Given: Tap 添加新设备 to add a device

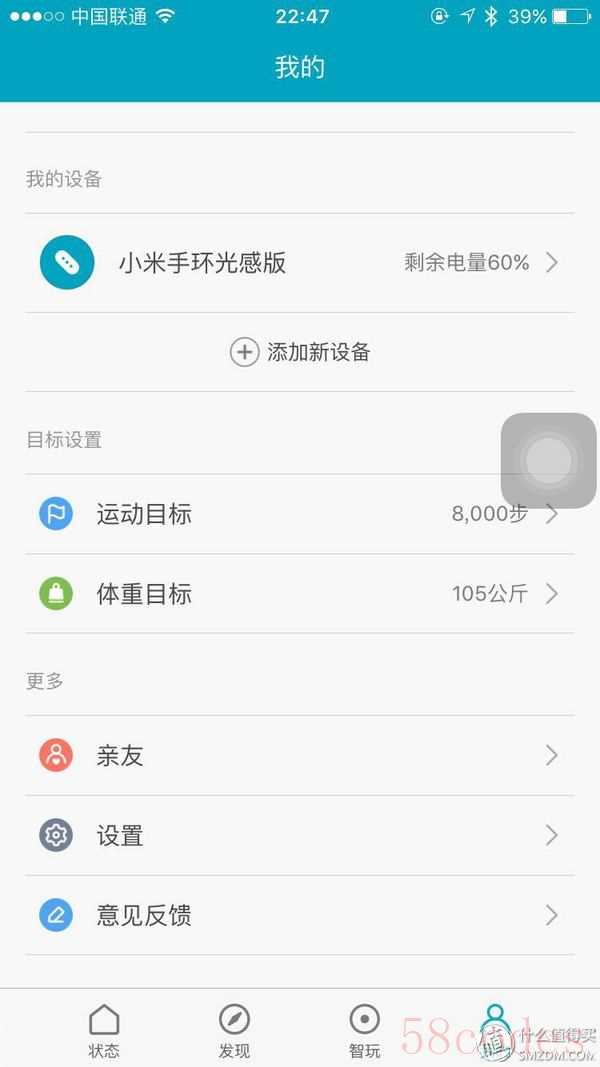Looking at the screenshot, I should (x=300, y=352).
